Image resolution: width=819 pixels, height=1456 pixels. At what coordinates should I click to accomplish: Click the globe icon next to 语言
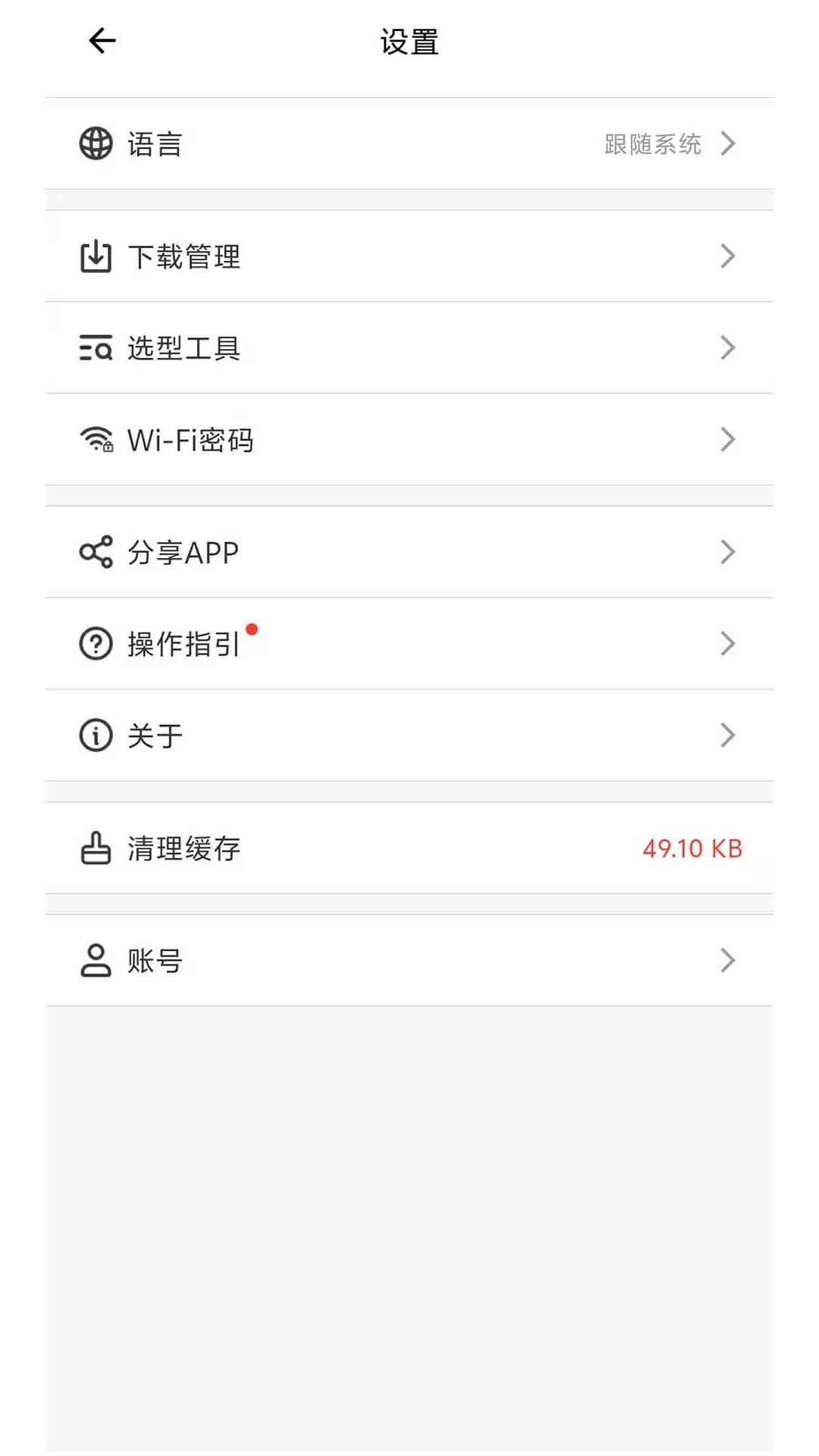click(x=96, y=143)
